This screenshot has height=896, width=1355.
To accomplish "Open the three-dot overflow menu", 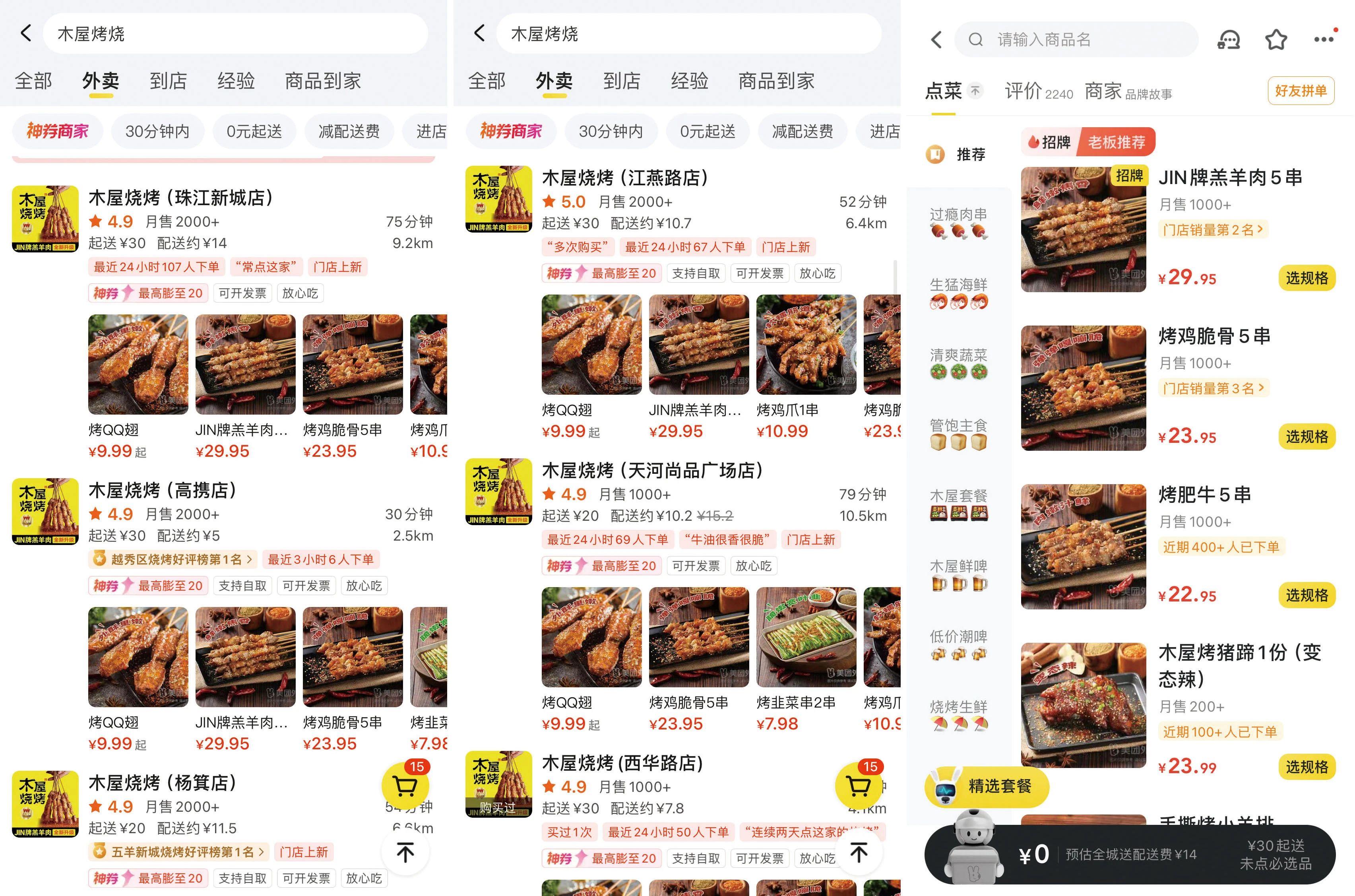I will pyautogui.click(x=1324, y=39).
